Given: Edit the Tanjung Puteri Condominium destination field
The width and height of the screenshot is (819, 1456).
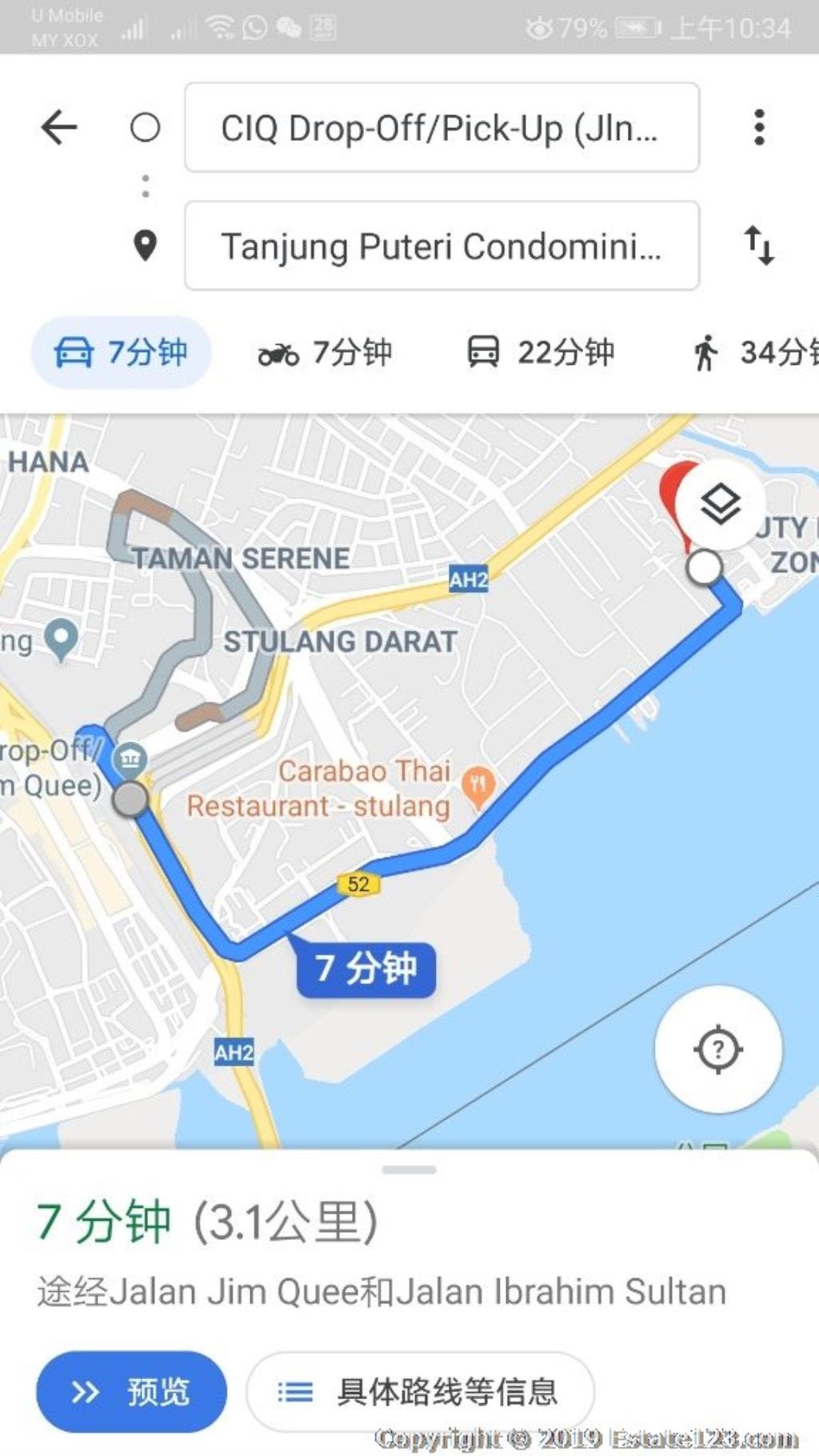Looking at the screenshot, I should point(441,246).
